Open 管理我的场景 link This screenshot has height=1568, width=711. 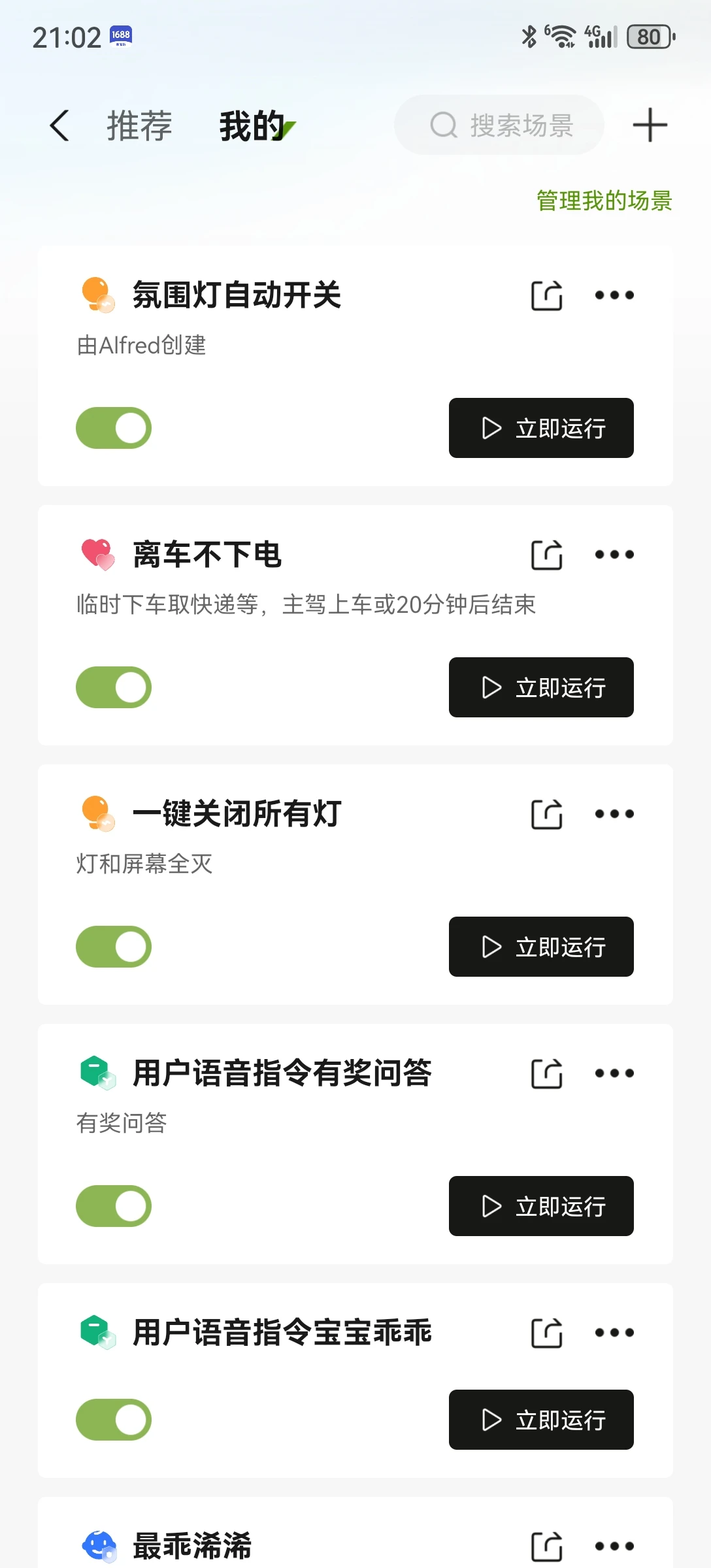[x=604, y=201]
